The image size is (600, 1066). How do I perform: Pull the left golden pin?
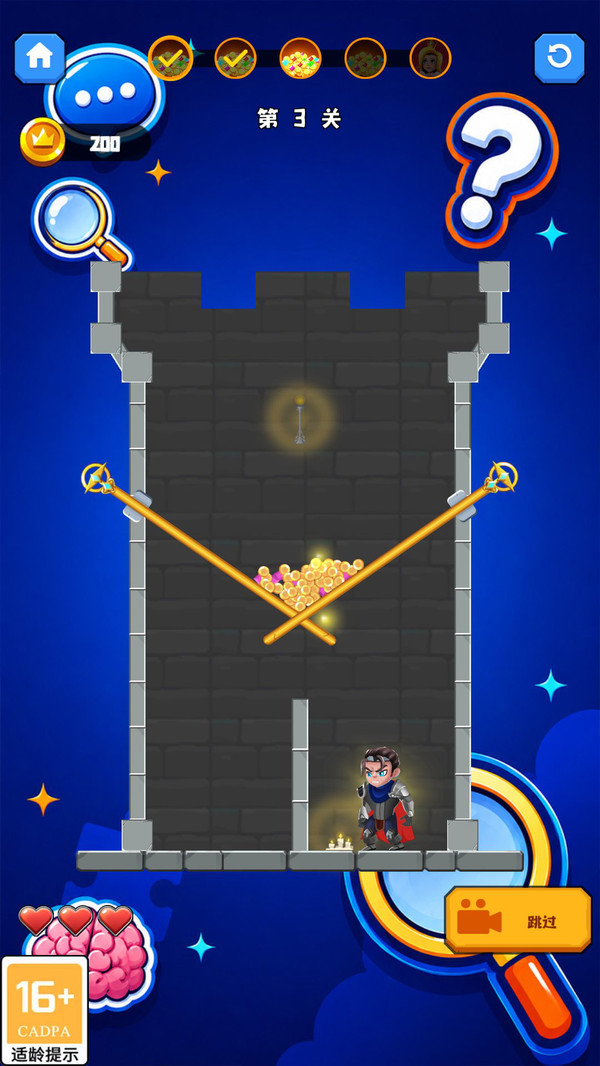(97, 478)
